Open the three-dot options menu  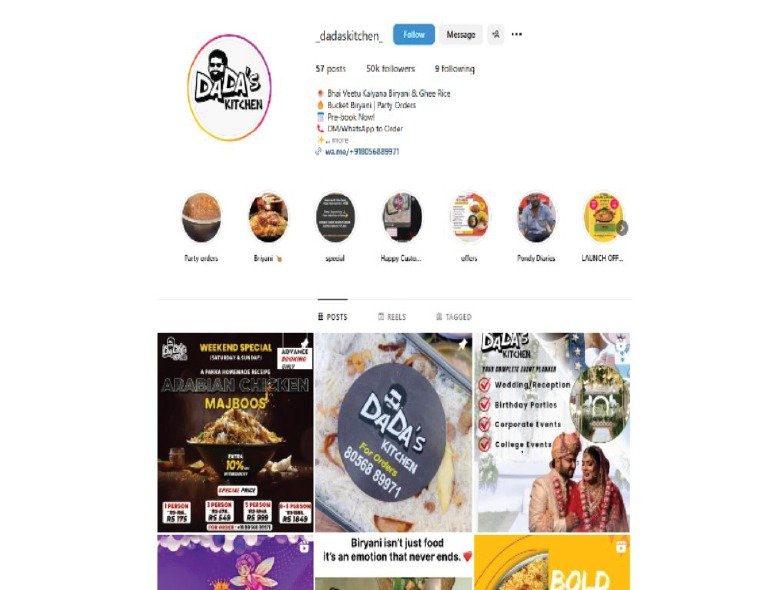(x=517, y=34)
